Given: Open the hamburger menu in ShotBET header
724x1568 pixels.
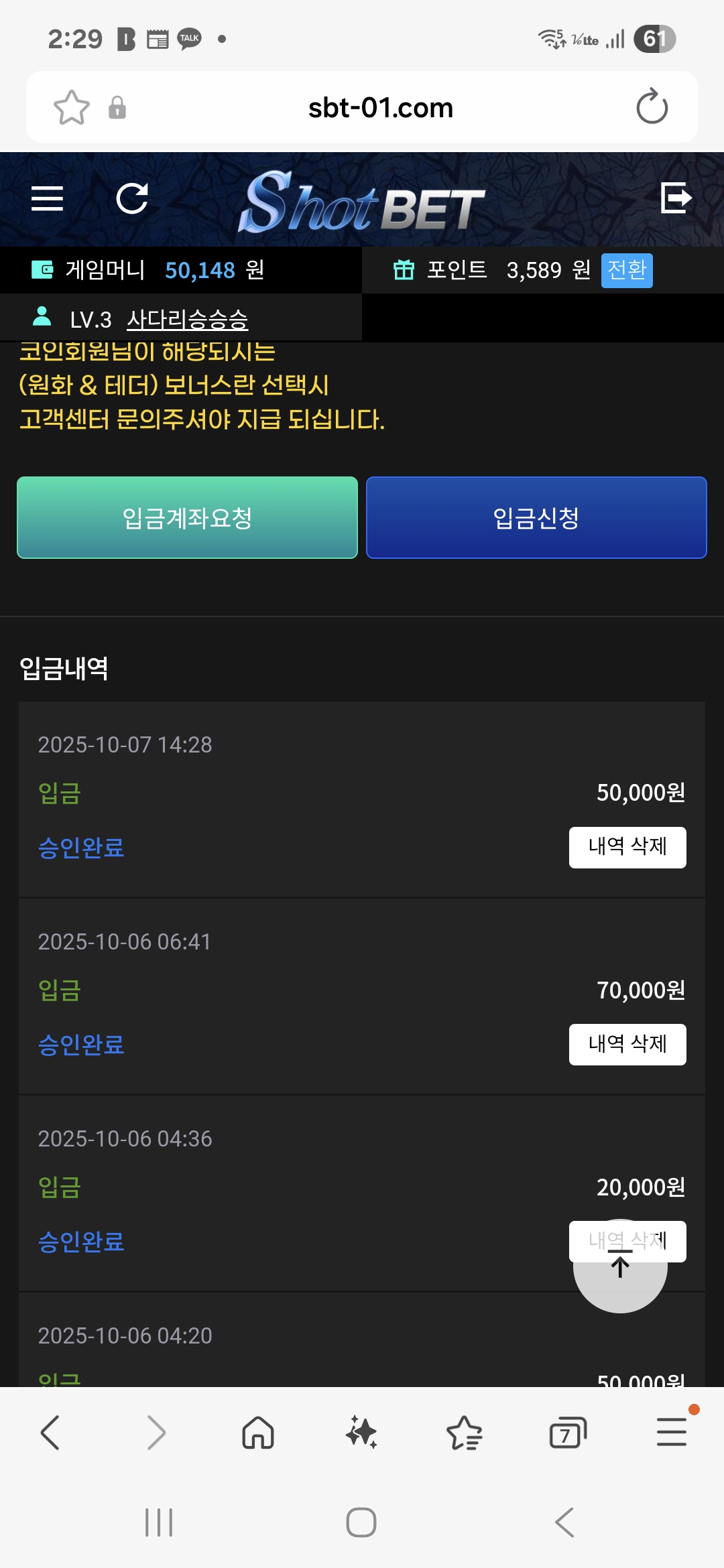Looking at the screenshot, I should (47, 198).
